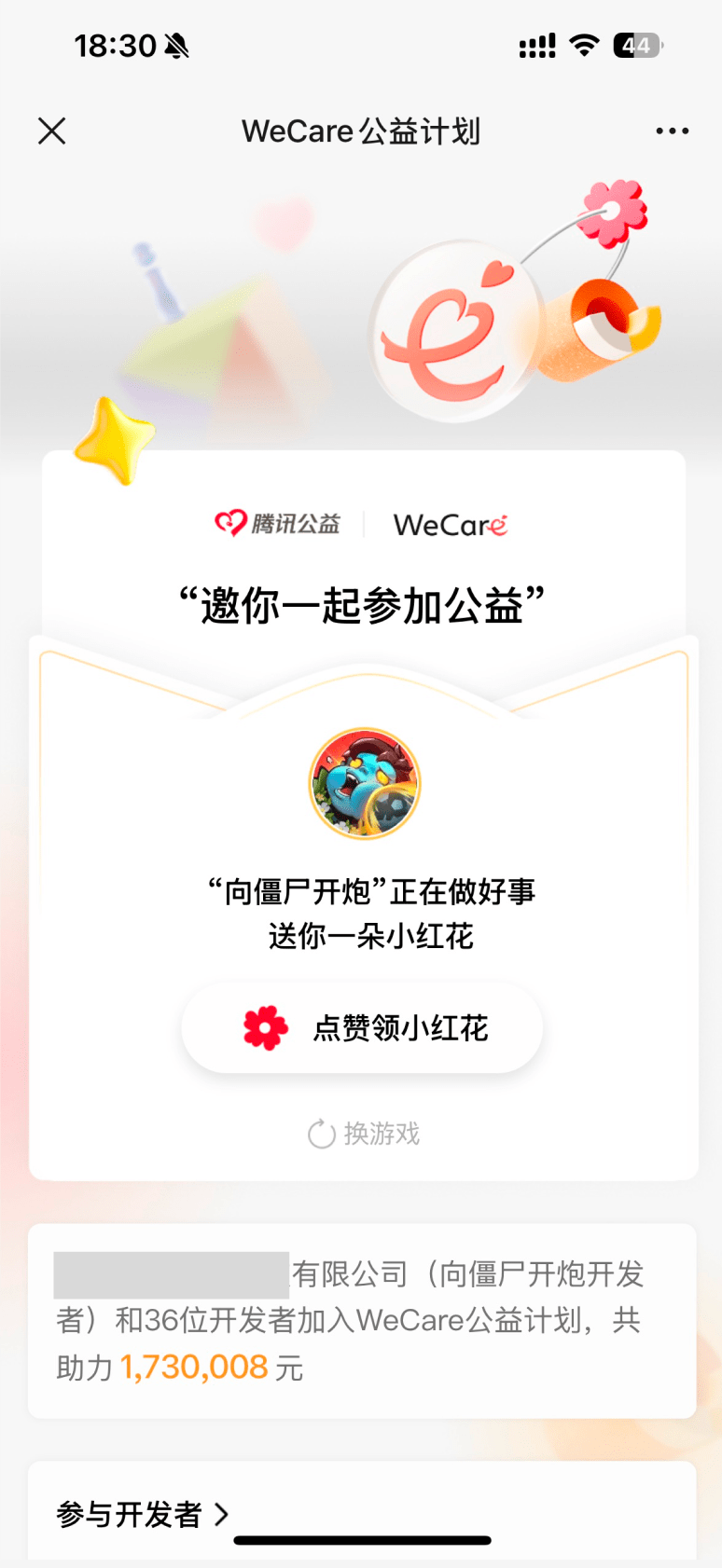
Task: Close the WeCare公益计划 page
Action: tap(52, 131)
